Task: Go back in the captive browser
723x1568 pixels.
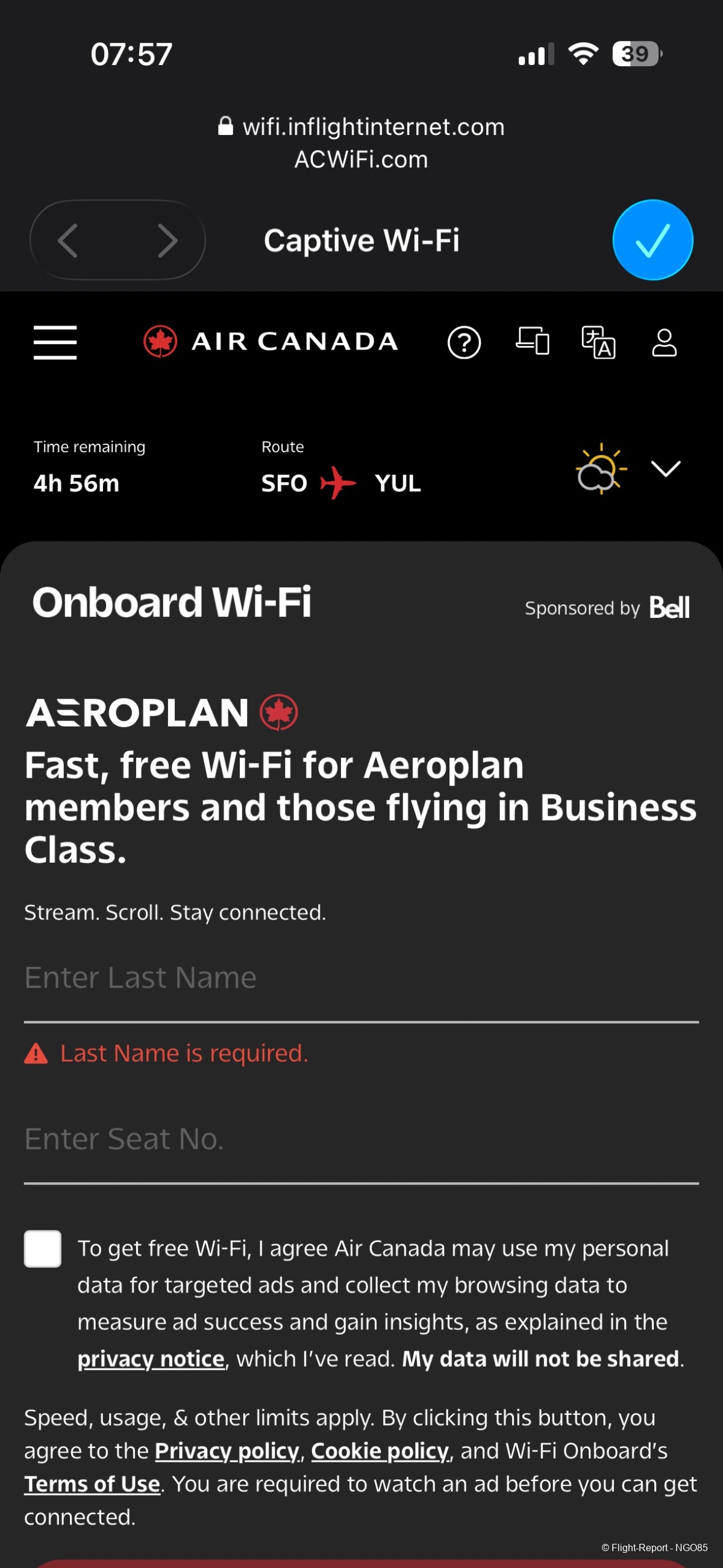Action: tap(68, 241)
